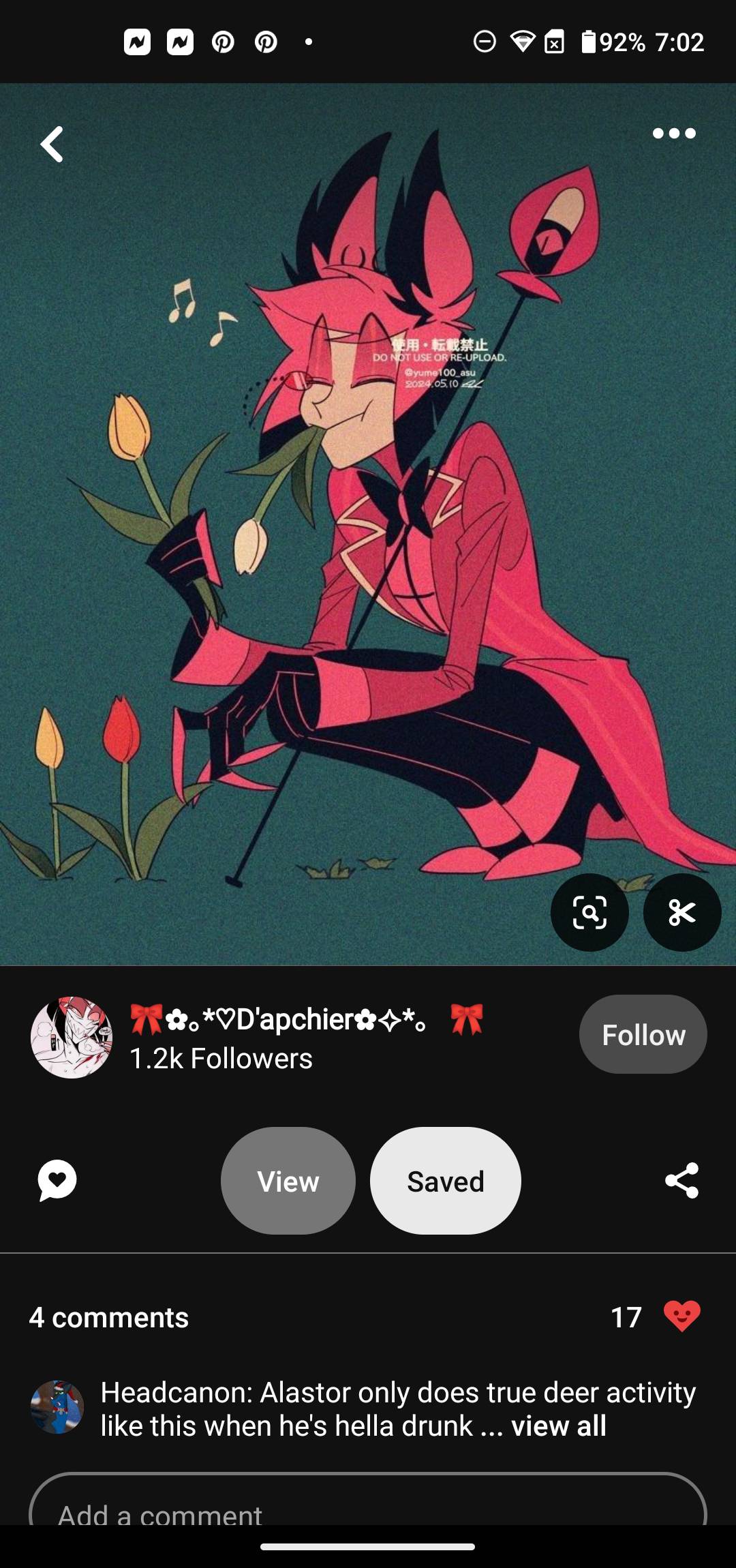Share this pin

681,1180
